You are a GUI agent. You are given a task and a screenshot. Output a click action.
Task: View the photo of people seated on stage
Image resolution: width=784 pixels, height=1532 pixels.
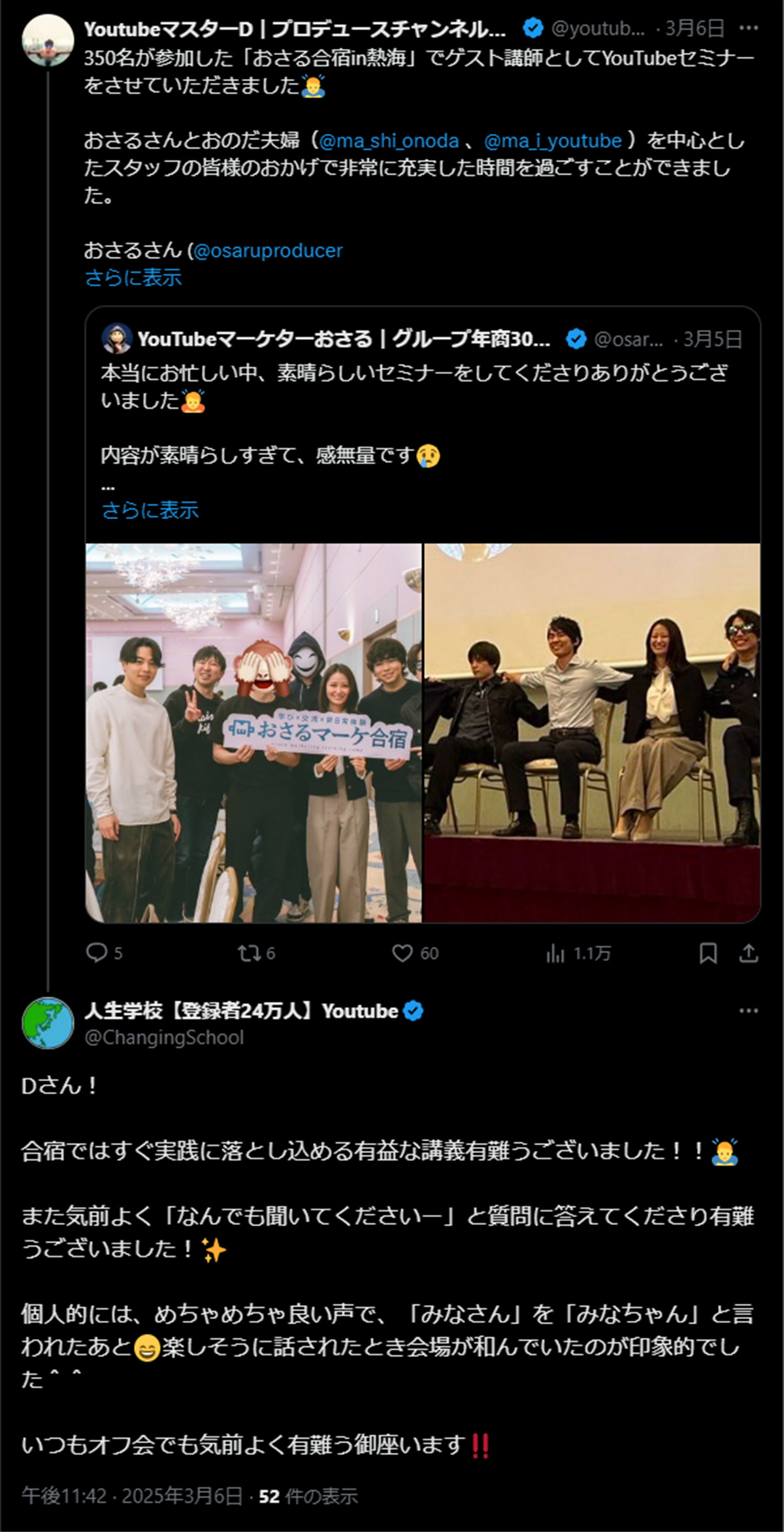point(592,733)
